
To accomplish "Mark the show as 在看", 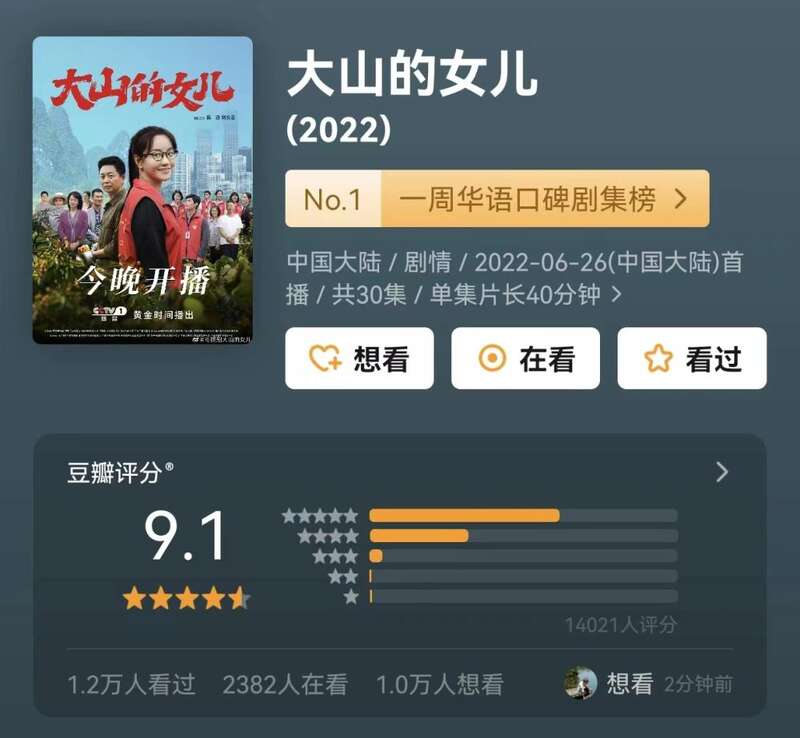I will [x=525, y=359].
